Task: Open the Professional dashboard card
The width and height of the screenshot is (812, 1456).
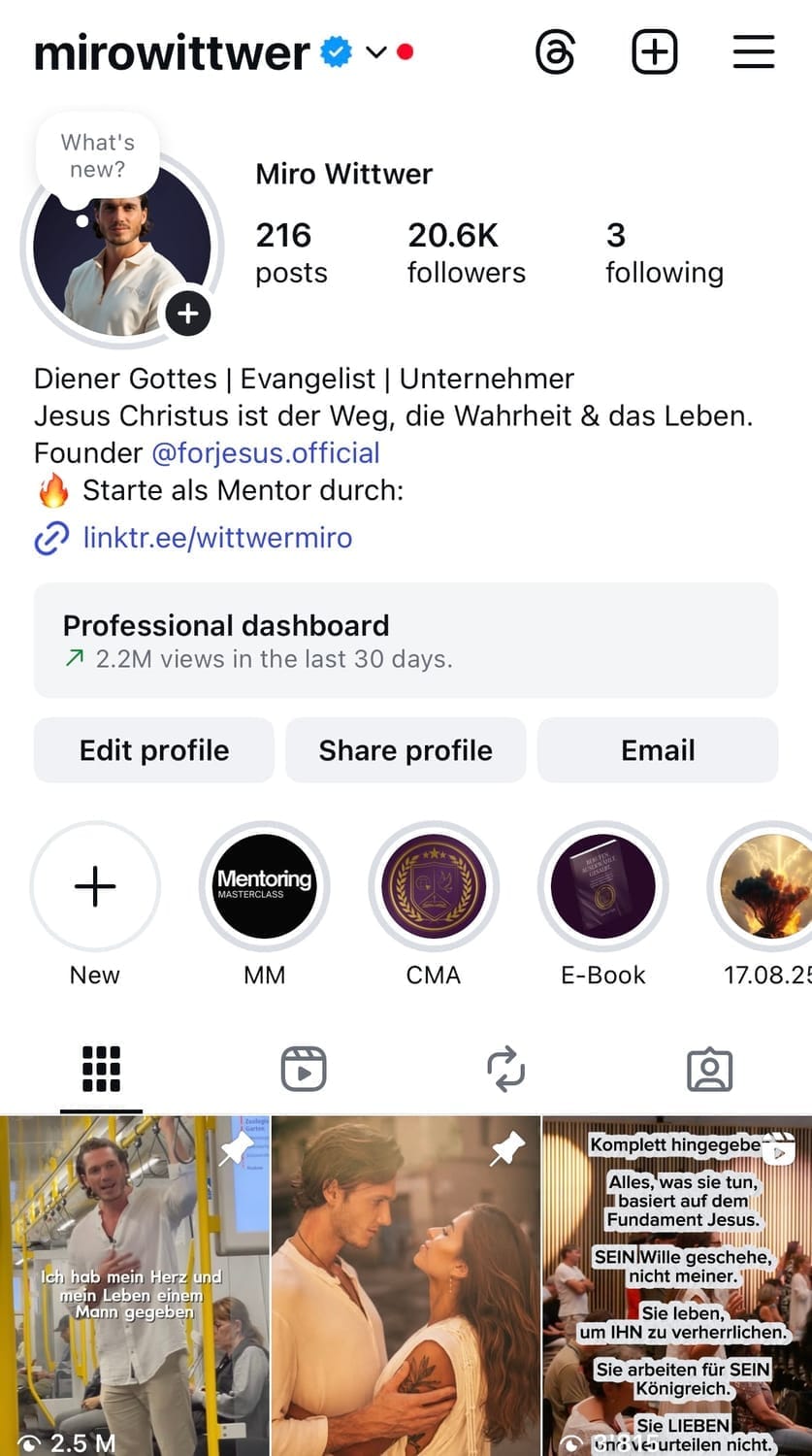Action: [x=406, y=641]
